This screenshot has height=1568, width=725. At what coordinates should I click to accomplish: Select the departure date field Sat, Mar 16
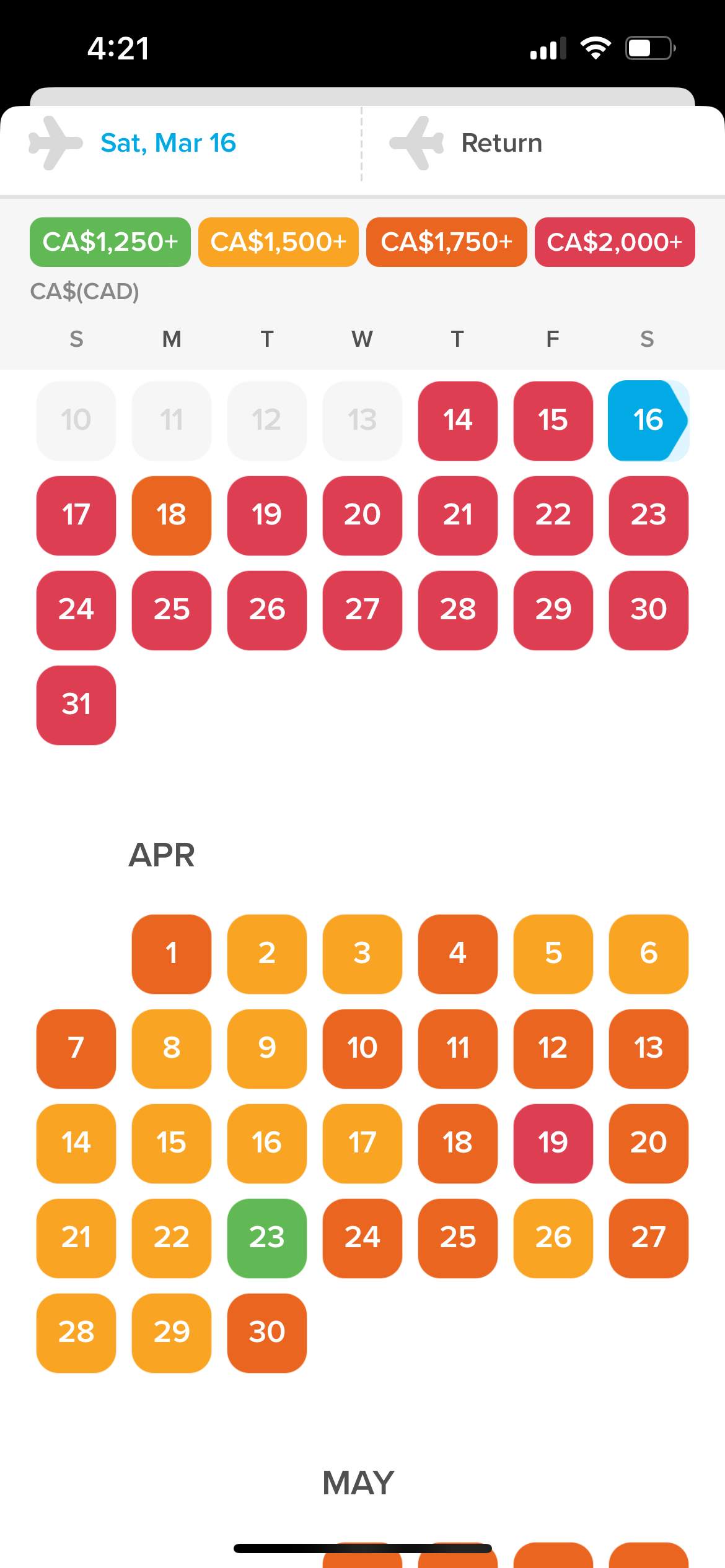167,143
